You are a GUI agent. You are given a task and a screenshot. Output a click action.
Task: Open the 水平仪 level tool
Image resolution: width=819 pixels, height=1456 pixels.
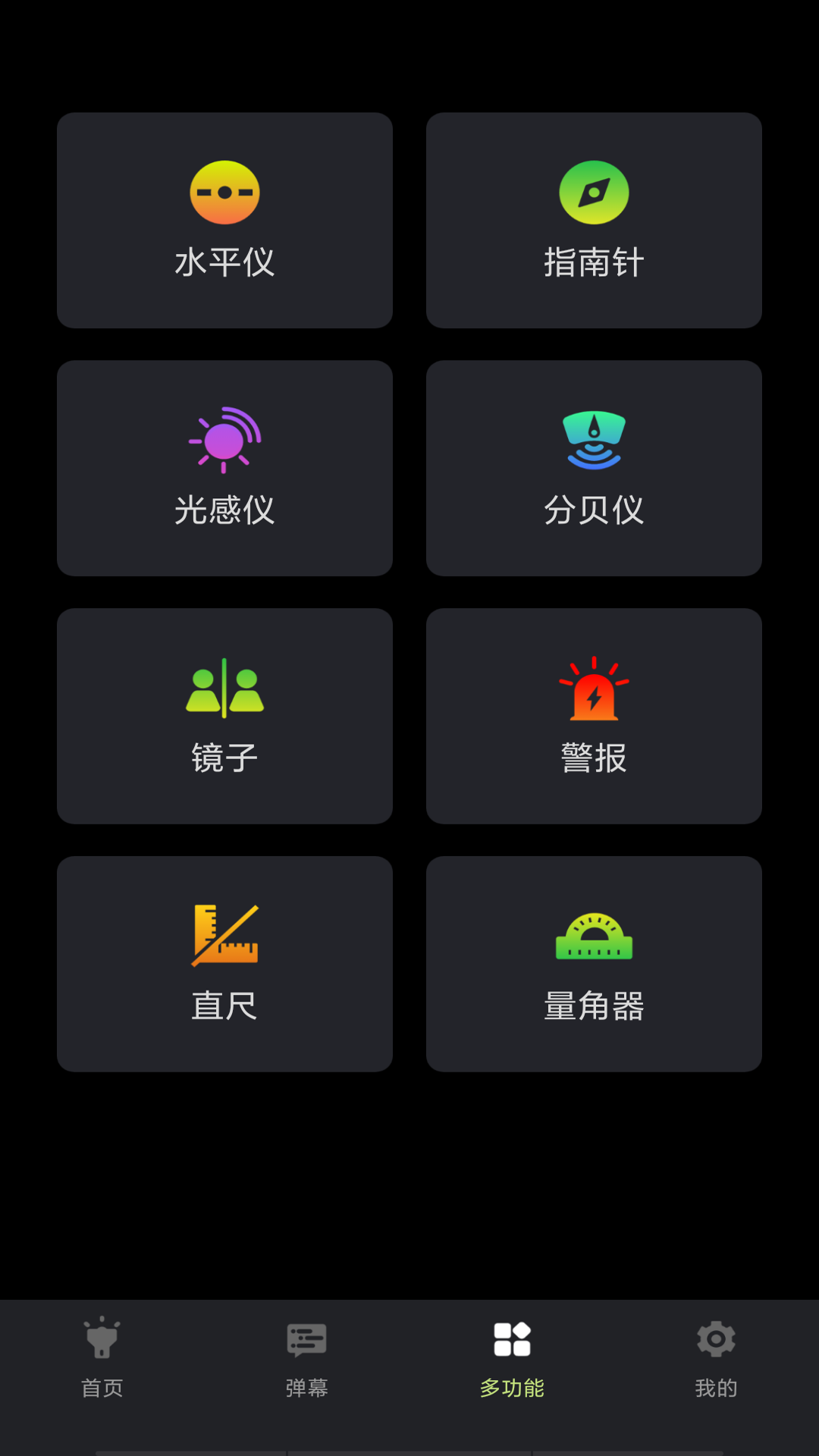(x=224, y=220)
